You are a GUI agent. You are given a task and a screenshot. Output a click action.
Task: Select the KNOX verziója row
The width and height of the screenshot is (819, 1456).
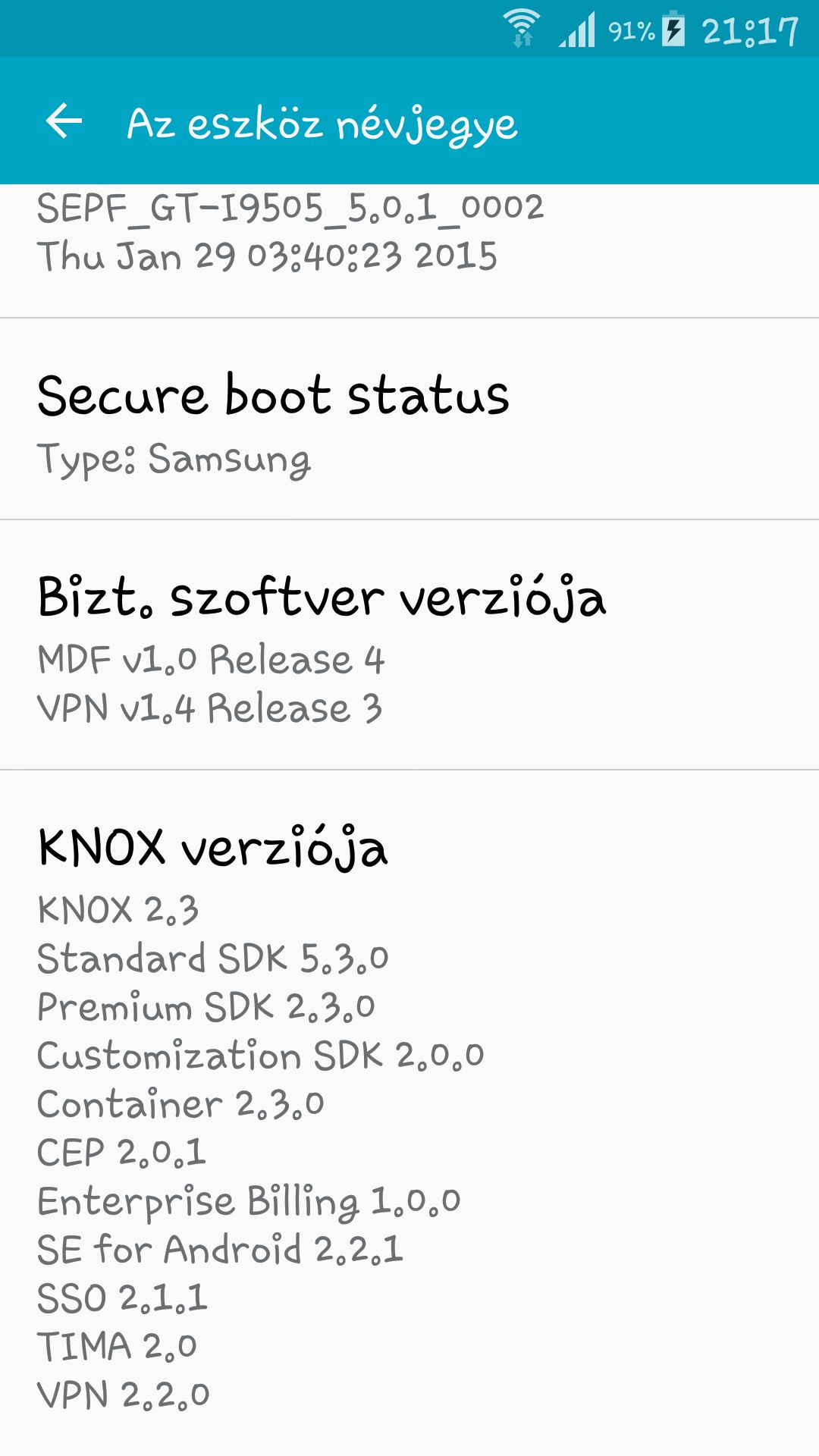409,1113
